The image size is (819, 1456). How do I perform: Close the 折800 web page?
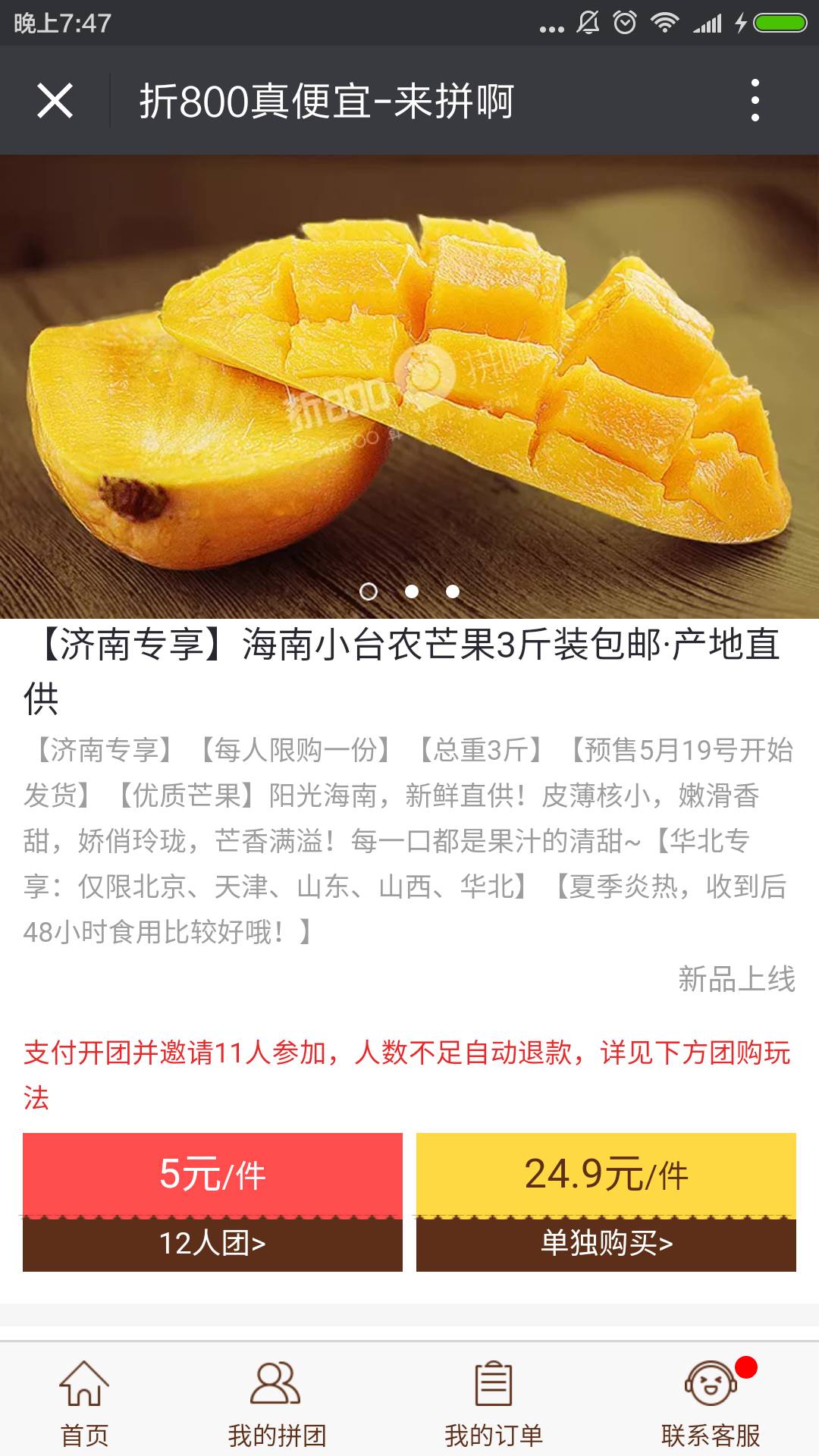[55, 100]
